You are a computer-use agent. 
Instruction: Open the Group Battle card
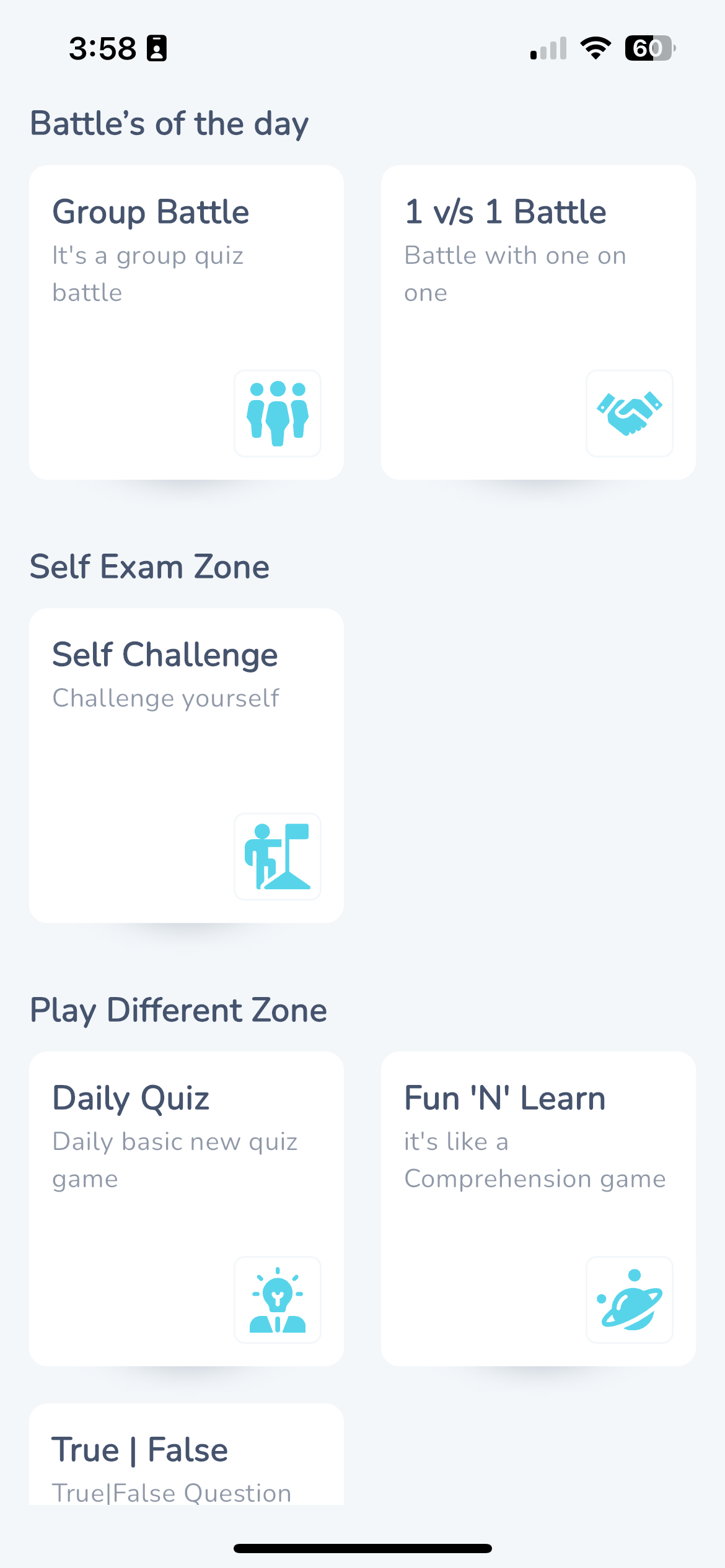coord(187,322)
